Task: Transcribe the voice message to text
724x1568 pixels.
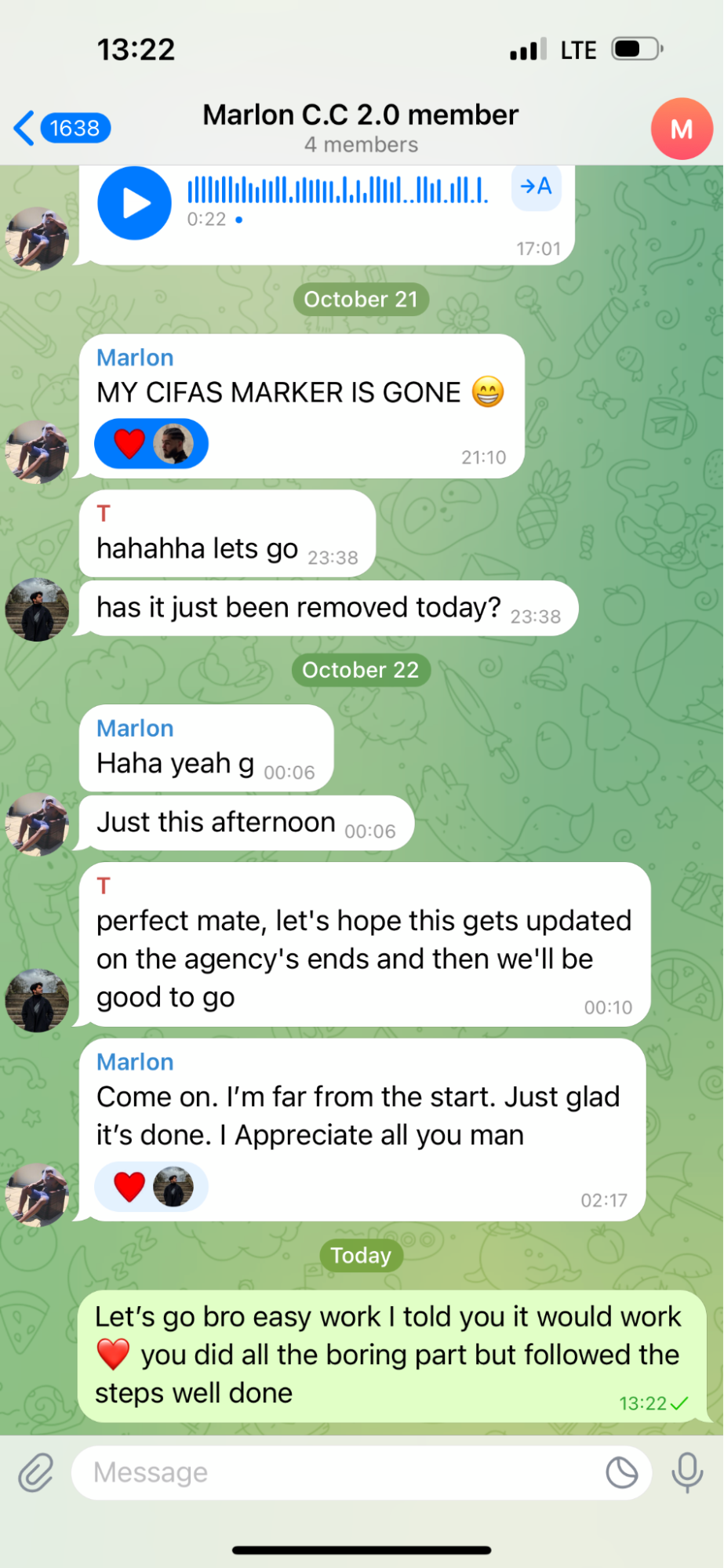Action: tap(537, 187)
